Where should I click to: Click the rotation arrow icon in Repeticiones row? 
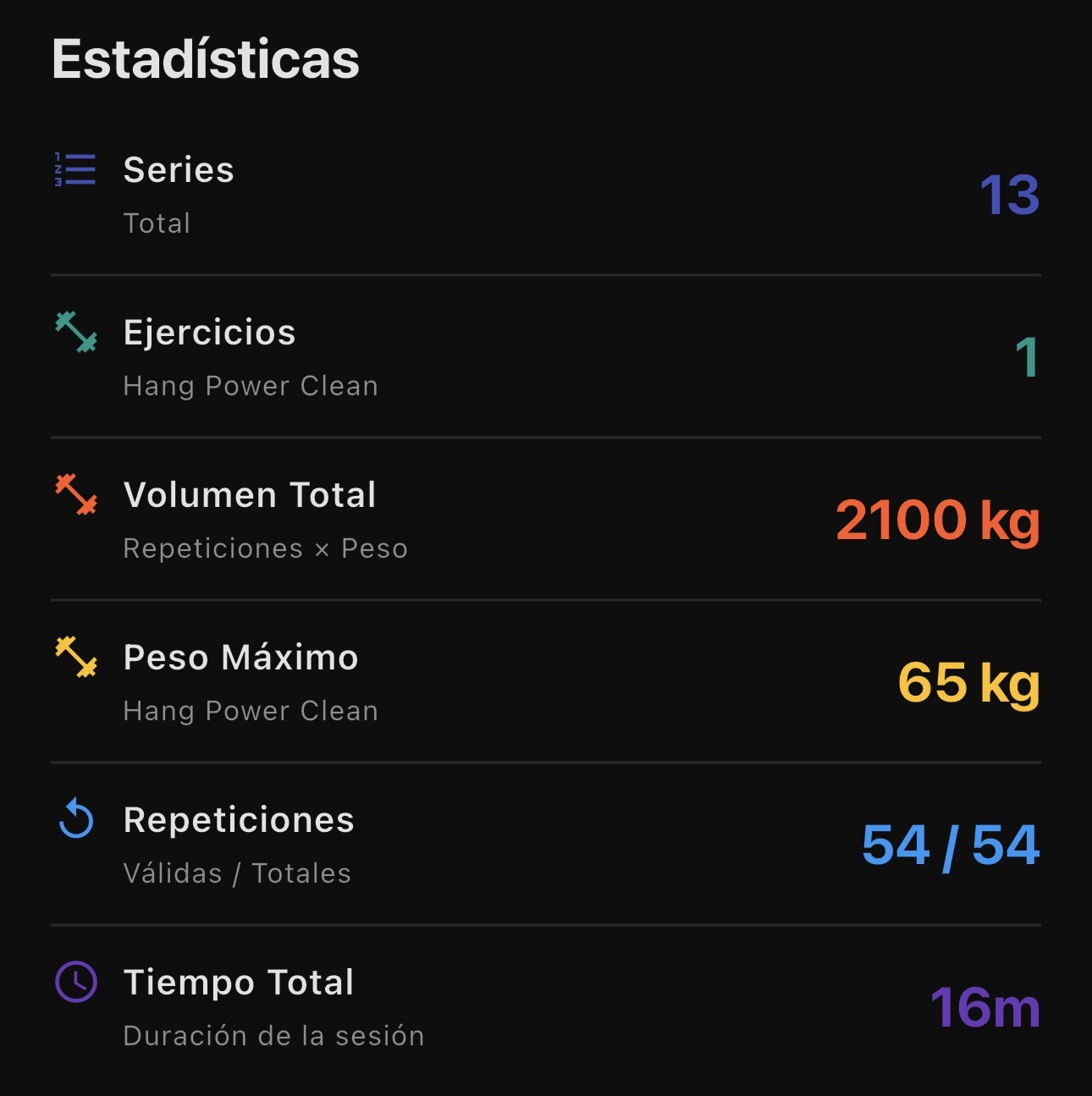click(74, 819)
